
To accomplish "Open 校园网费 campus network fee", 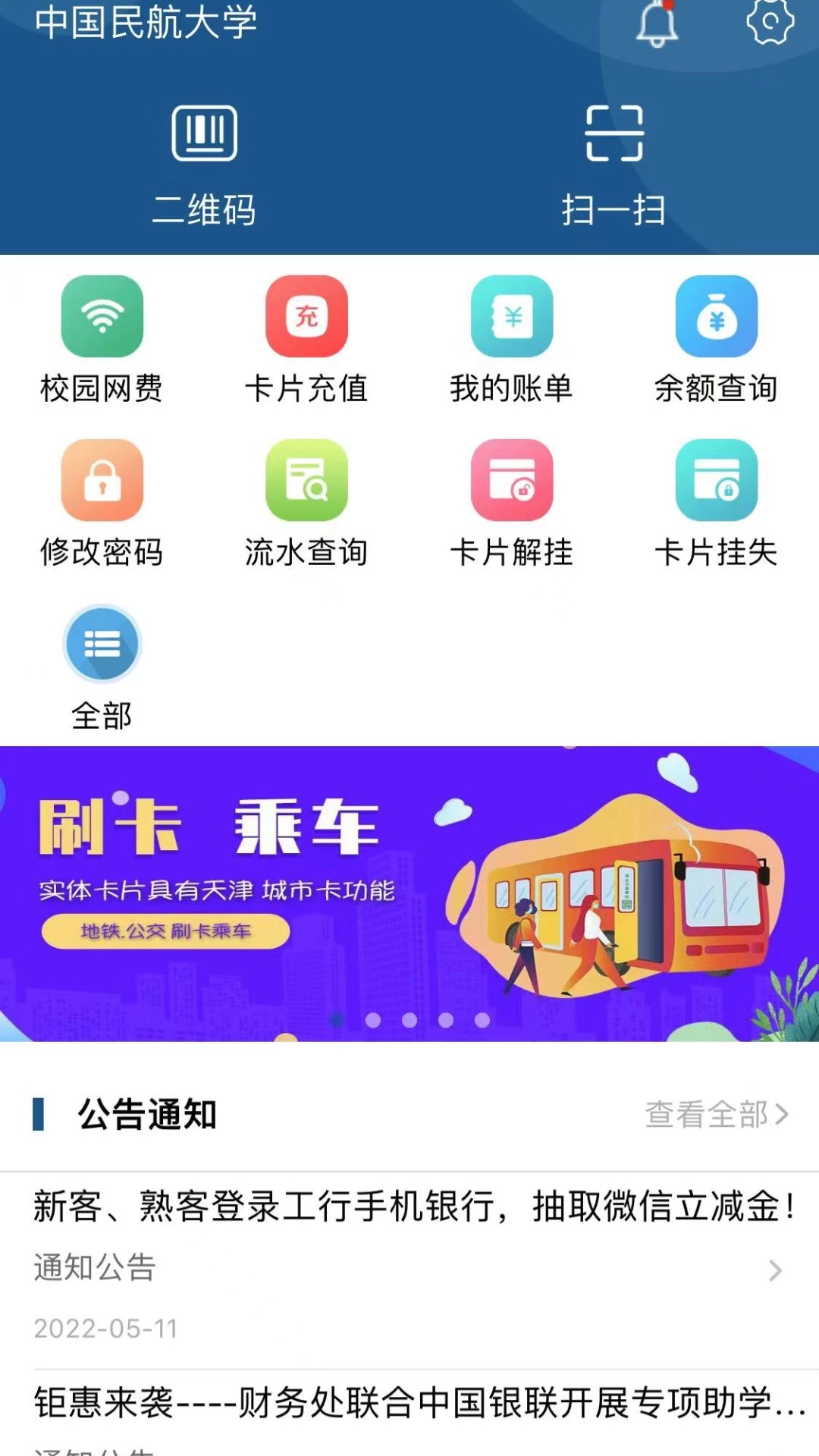I will 102,339.
